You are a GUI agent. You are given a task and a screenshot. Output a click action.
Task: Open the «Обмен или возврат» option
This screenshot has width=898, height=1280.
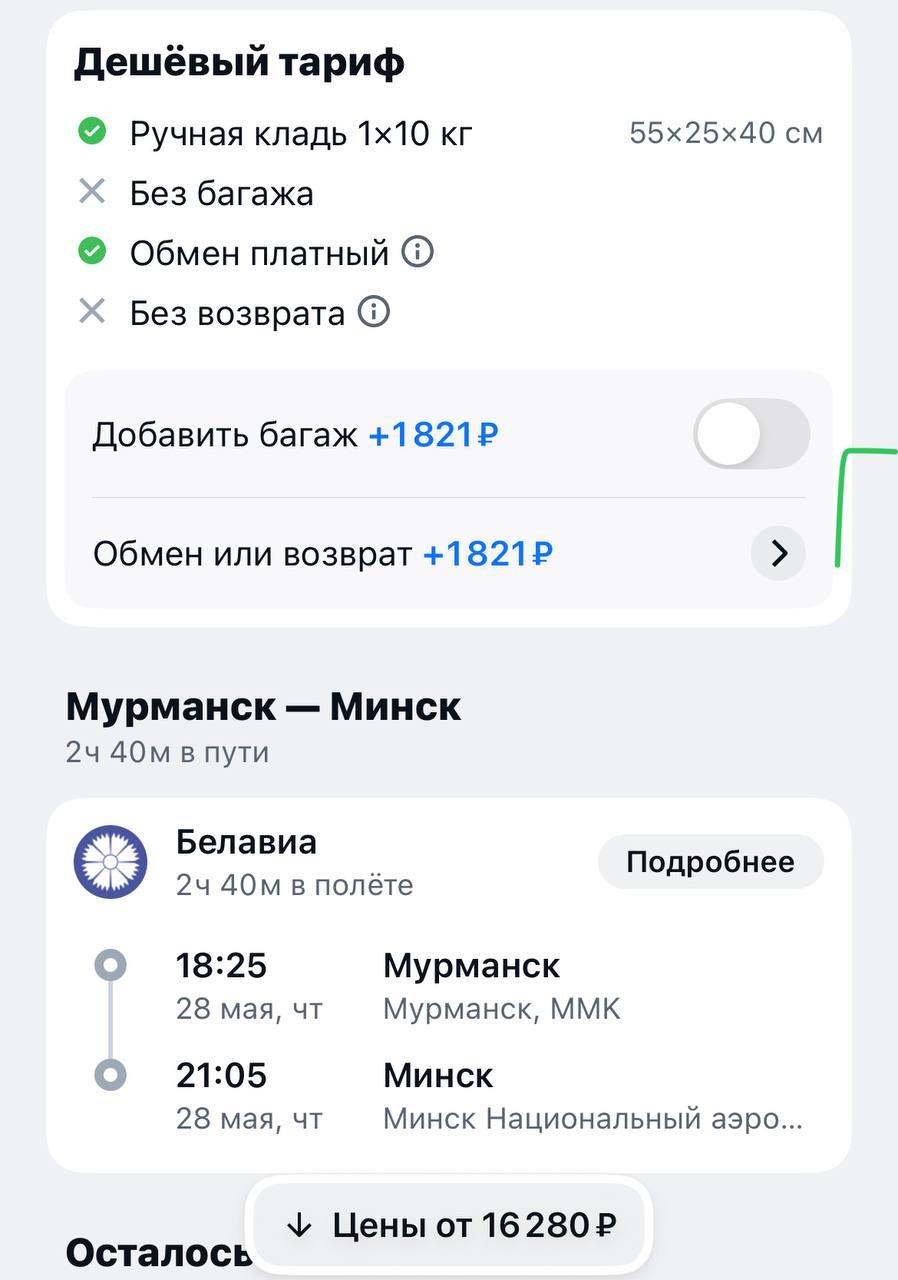(x=777, y=553)
